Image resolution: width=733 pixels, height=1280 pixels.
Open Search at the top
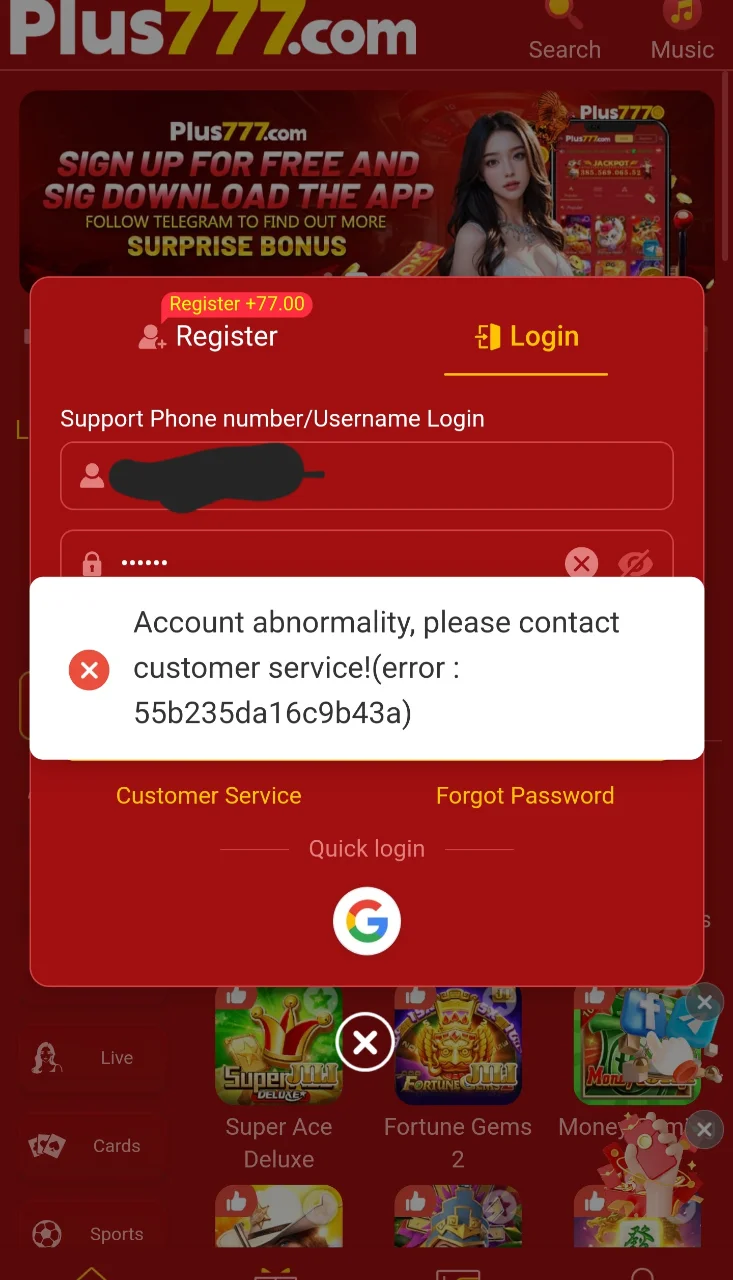pos(565,32)
